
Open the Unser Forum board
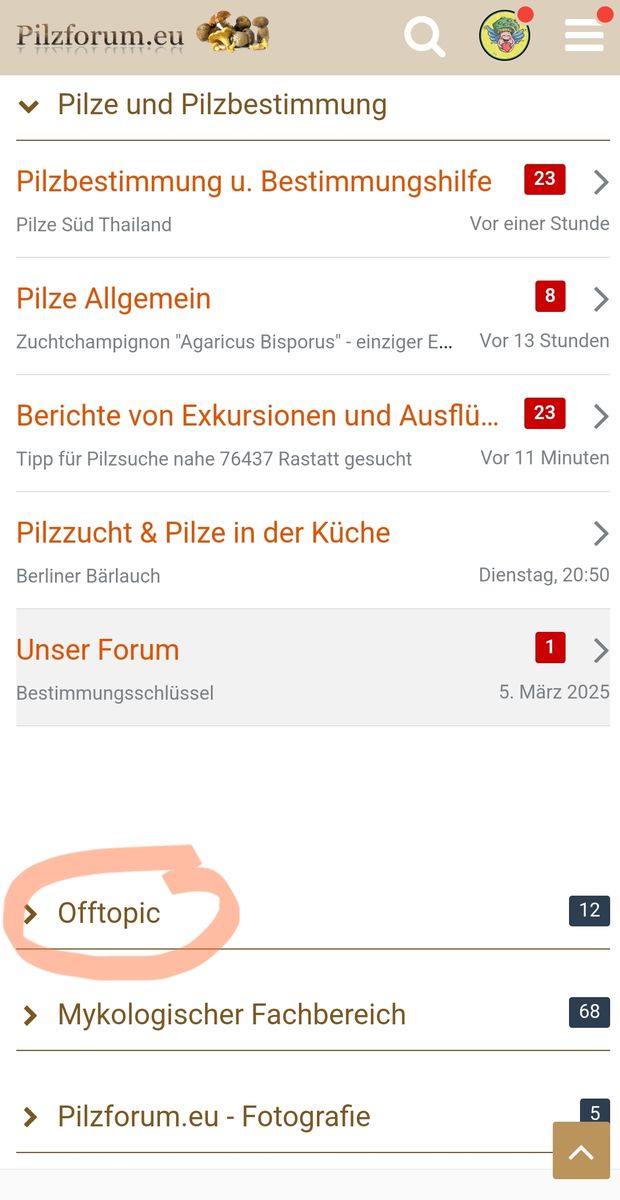[x=98, y=649]
